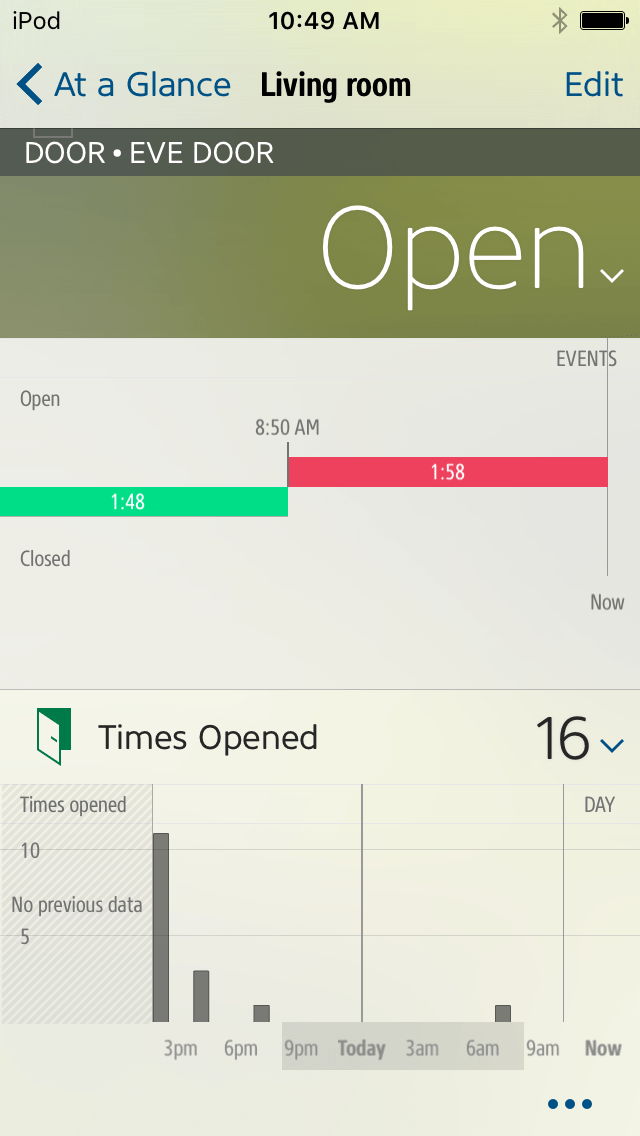The height and width of the screenshot is (1136, 640).
Task: Select the tallest 3pm bar
Action: 161,927
